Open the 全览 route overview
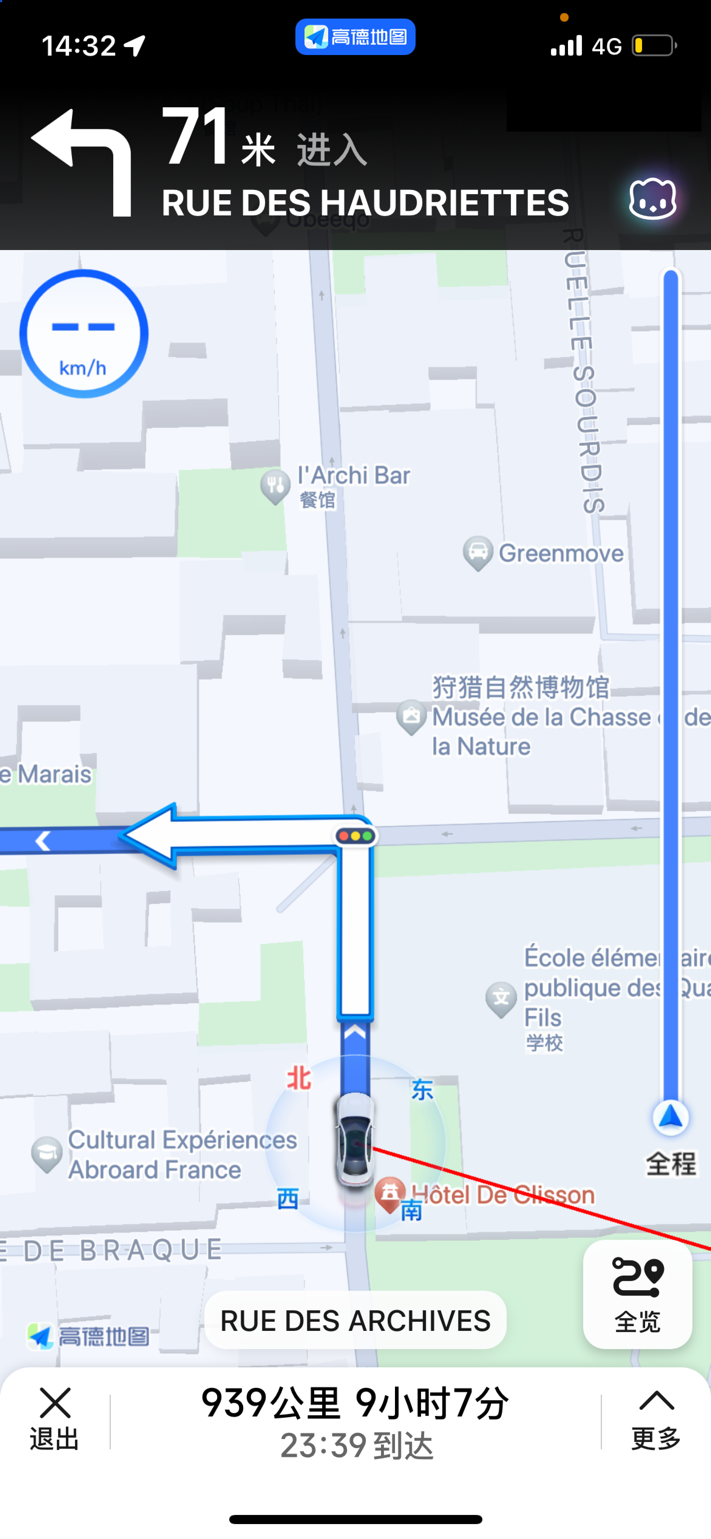 click(637, 1295)
